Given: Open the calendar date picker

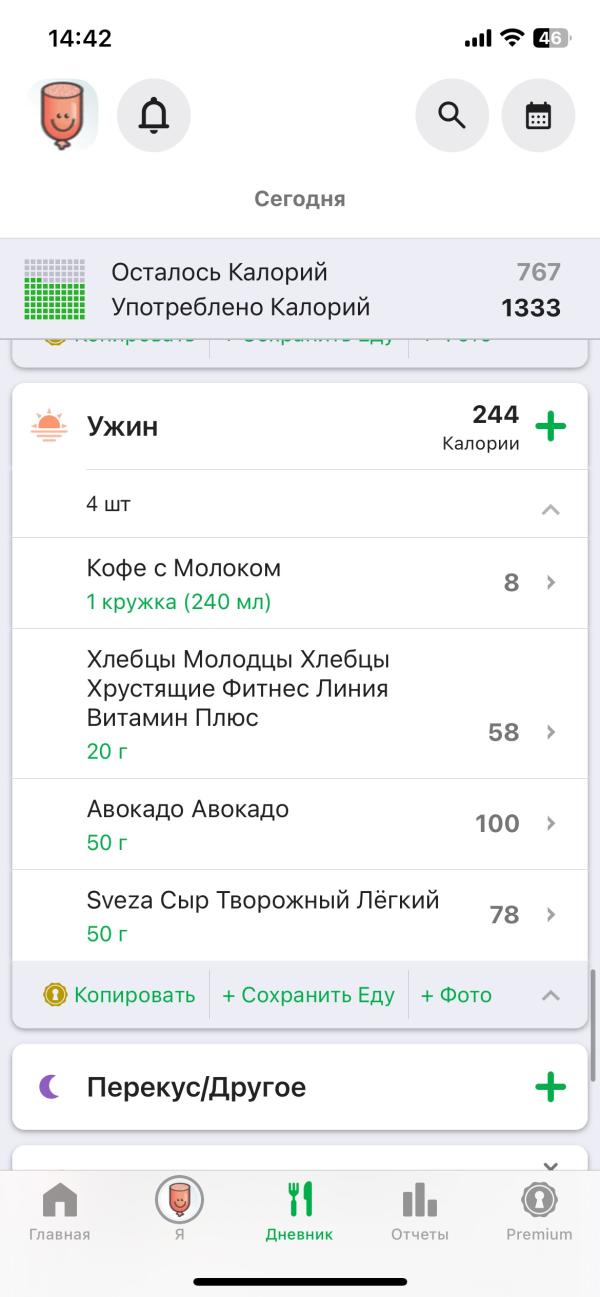Looking at the screenshot, I should [x=538, y=116].
